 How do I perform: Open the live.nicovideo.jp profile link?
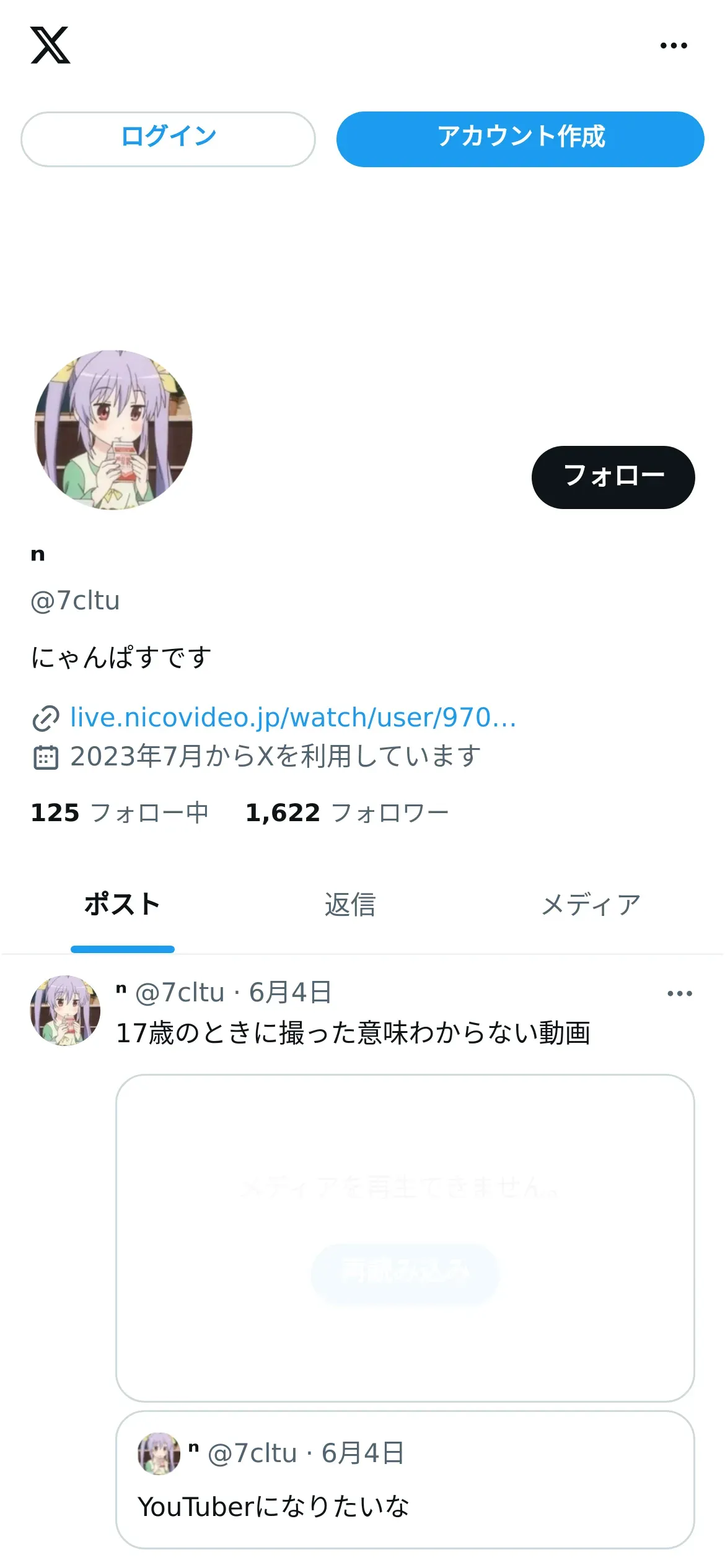[x=292, y=717]
